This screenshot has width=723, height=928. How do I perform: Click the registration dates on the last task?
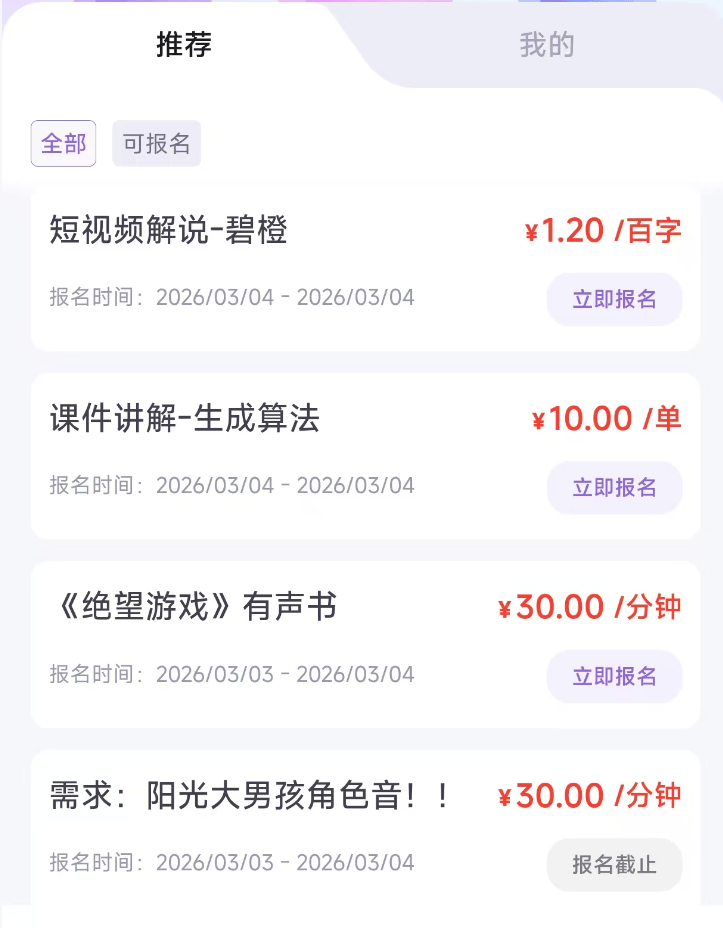[x=230, y=862]
